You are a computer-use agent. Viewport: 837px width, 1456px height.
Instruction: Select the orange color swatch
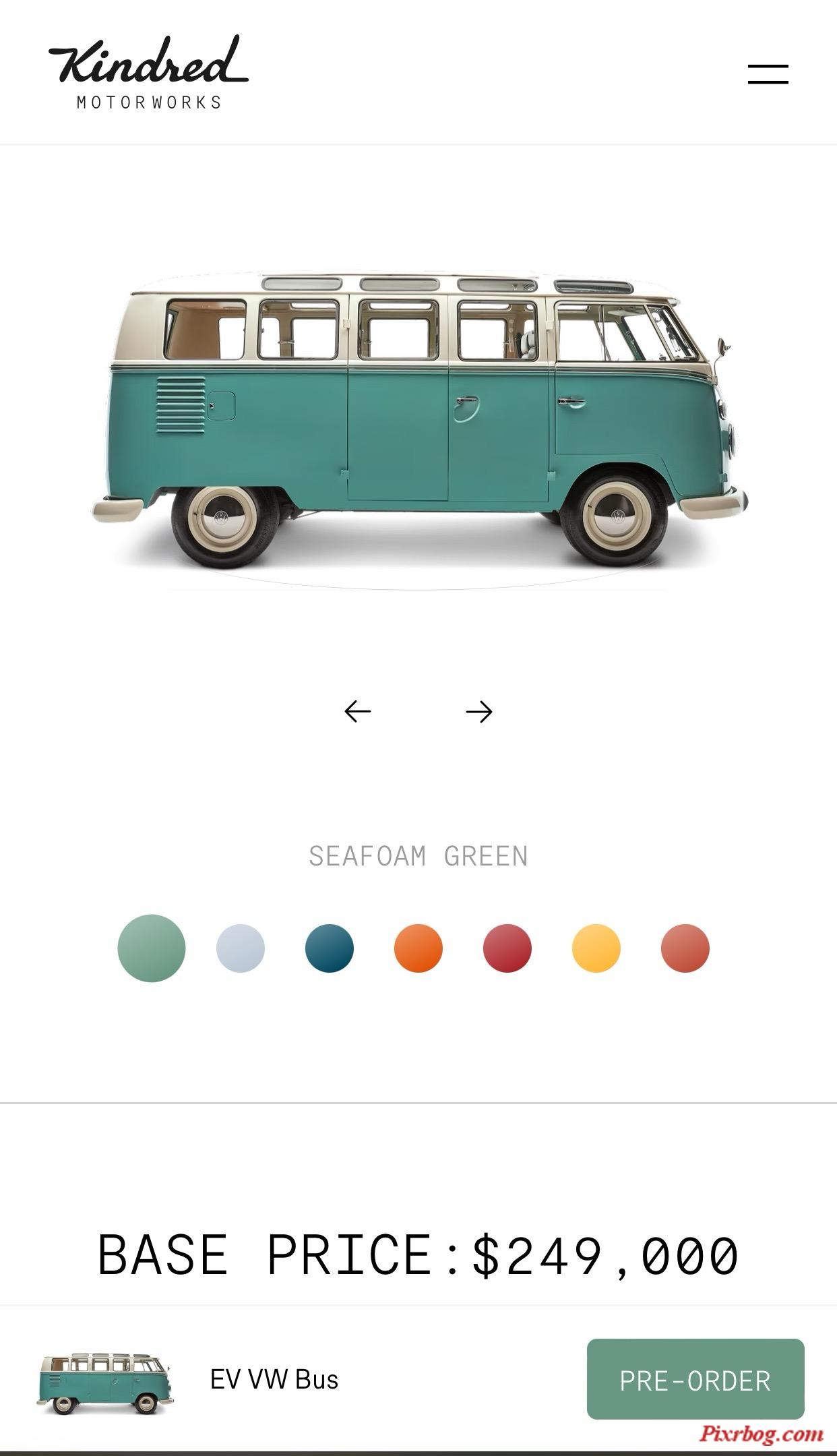pos(418,948)
